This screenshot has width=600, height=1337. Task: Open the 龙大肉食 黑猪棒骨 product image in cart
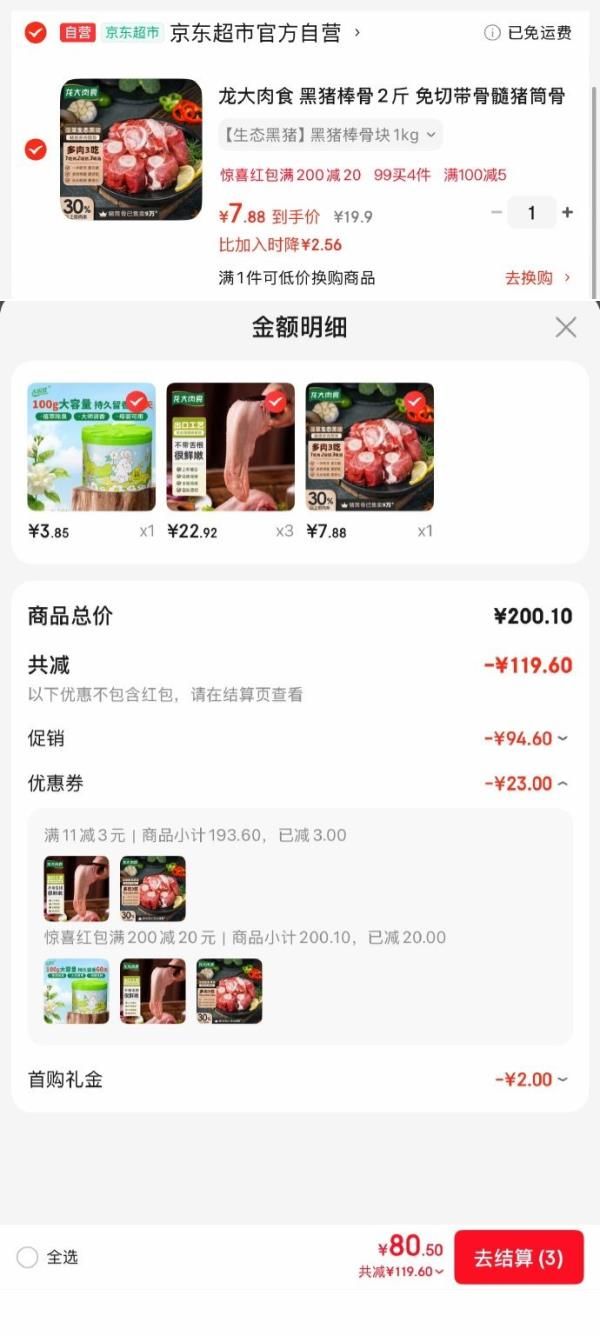click(x=131, y=150)
